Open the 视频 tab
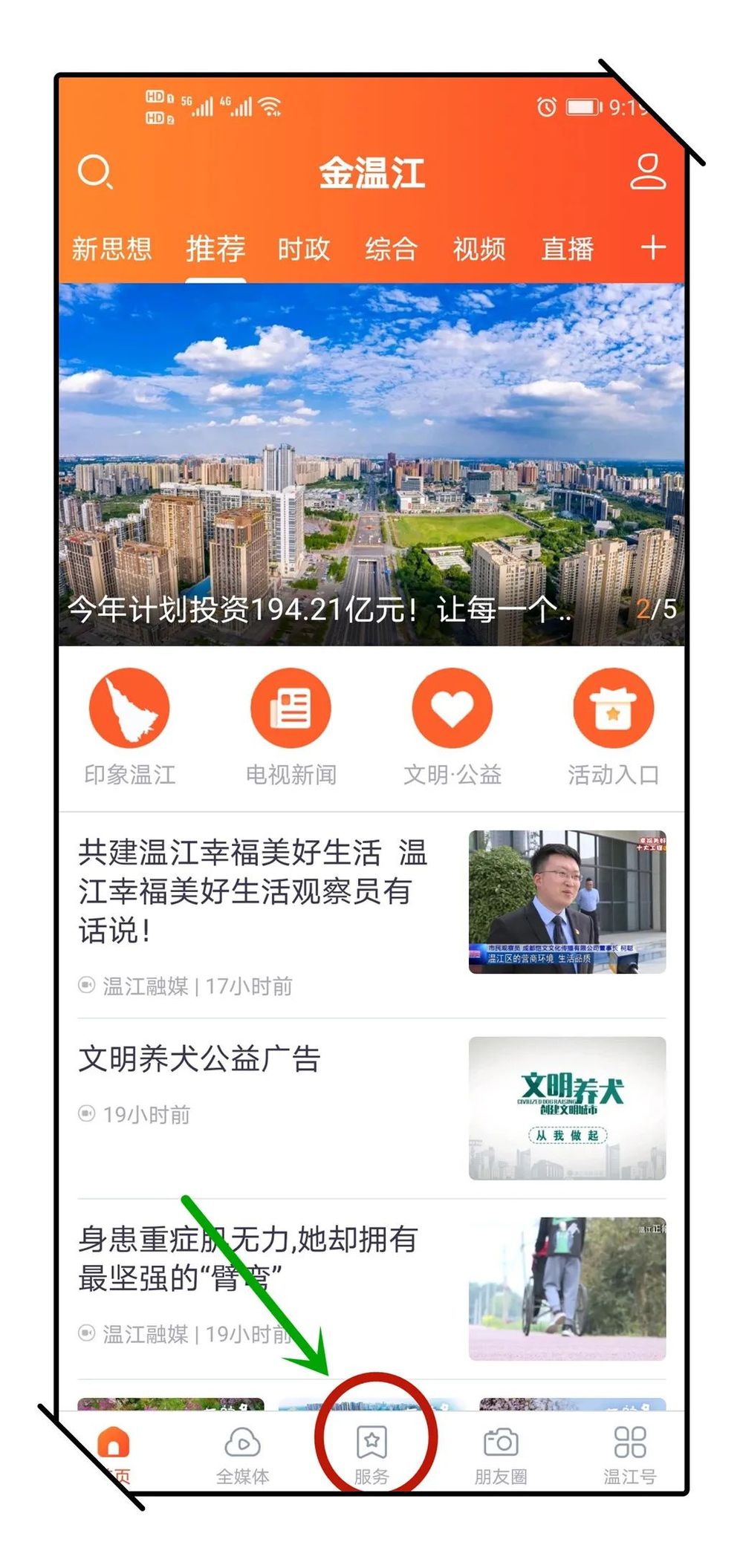The width and height of the screenshot is (743, 1568). (479, 249)
